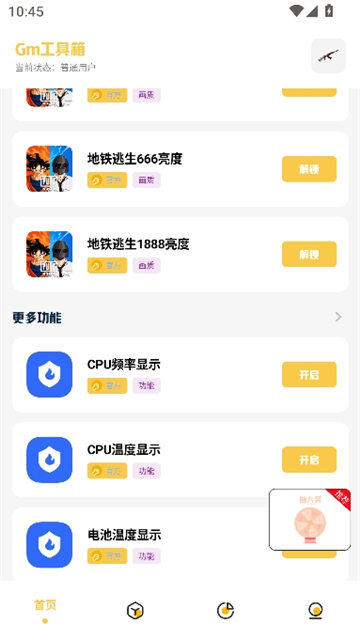Switch to the profile tab

pyautogui.click(x=316, y=611)
